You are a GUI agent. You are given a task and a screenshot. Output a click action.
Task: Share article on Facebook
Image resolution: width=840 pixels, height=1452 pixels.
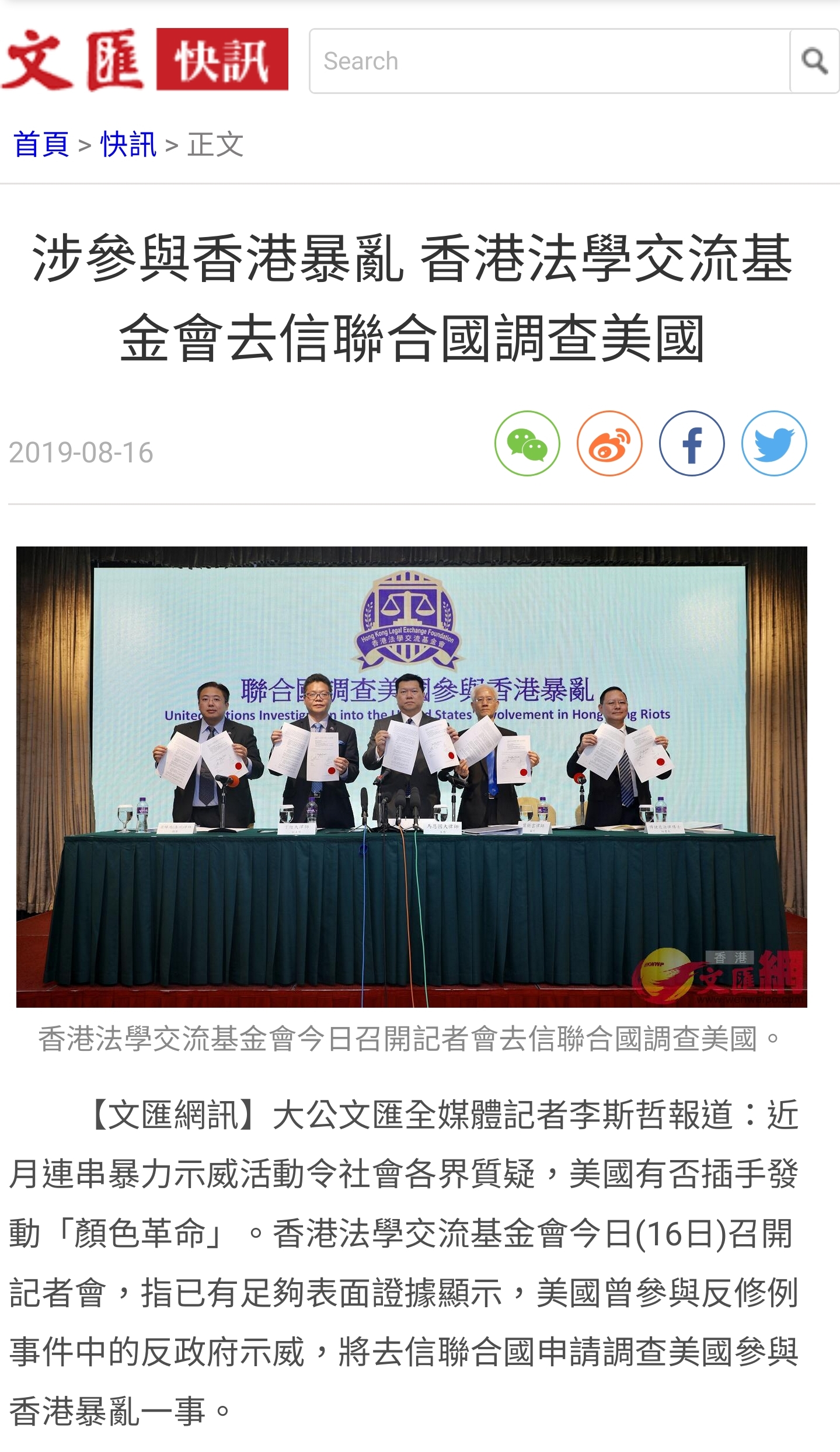point(692,444)
